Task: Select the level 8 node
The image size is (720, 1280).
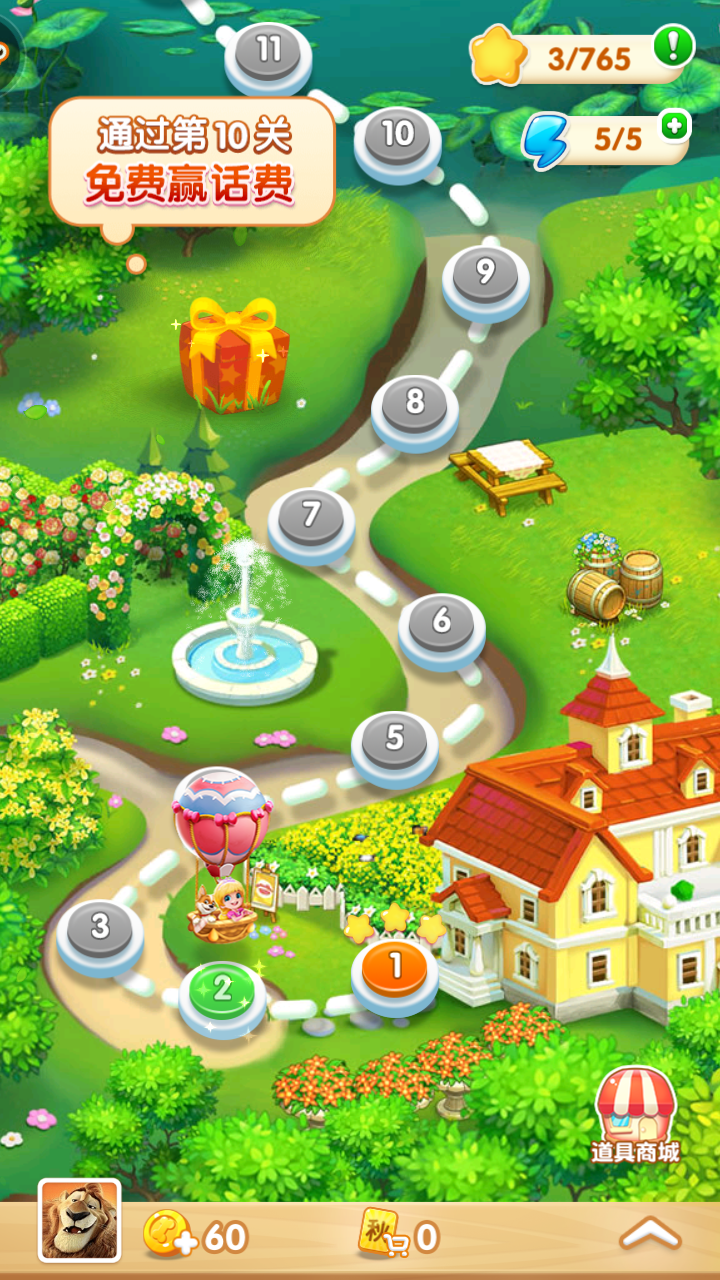Action: tap(414, 405)
